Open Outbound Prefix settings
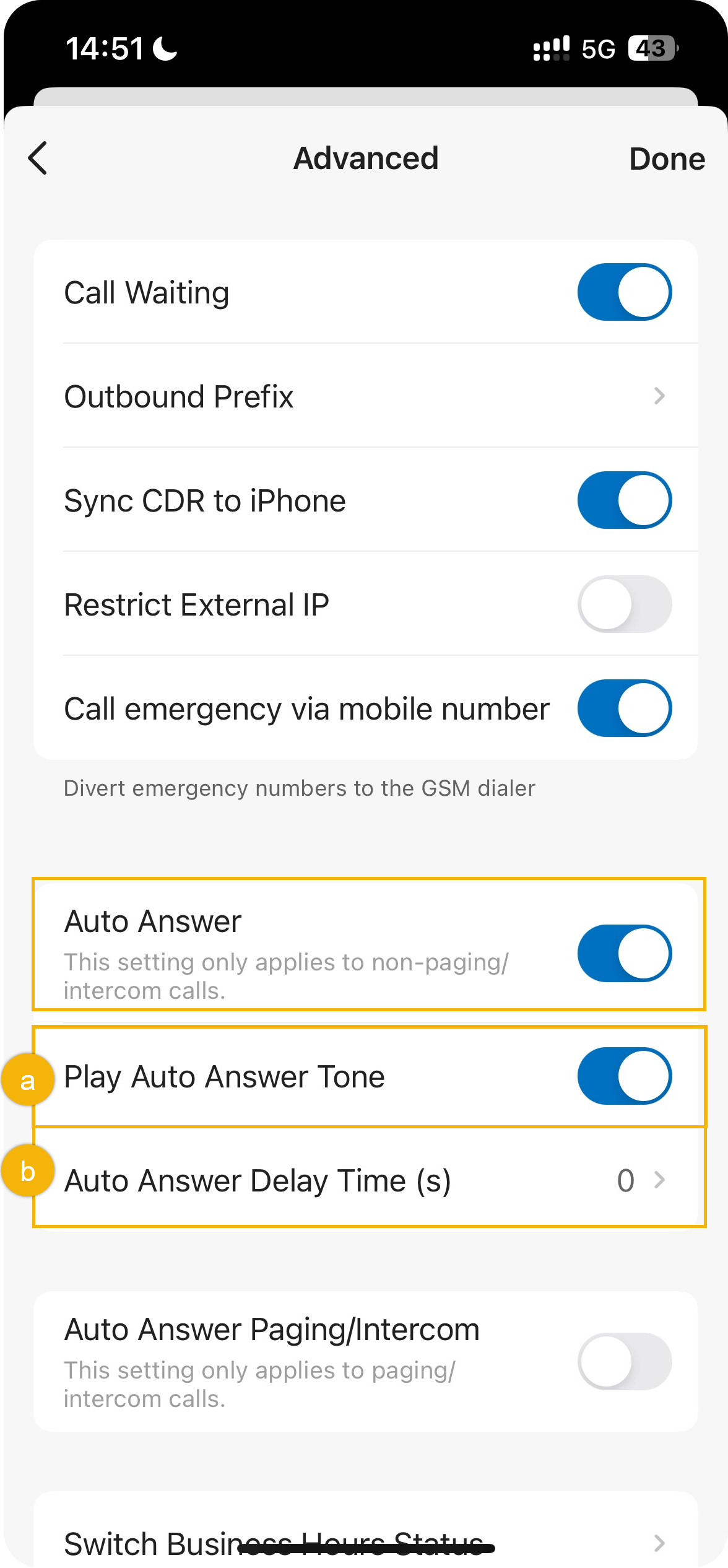This screenshot has height=1568, width=728. (x=365, y=396)
